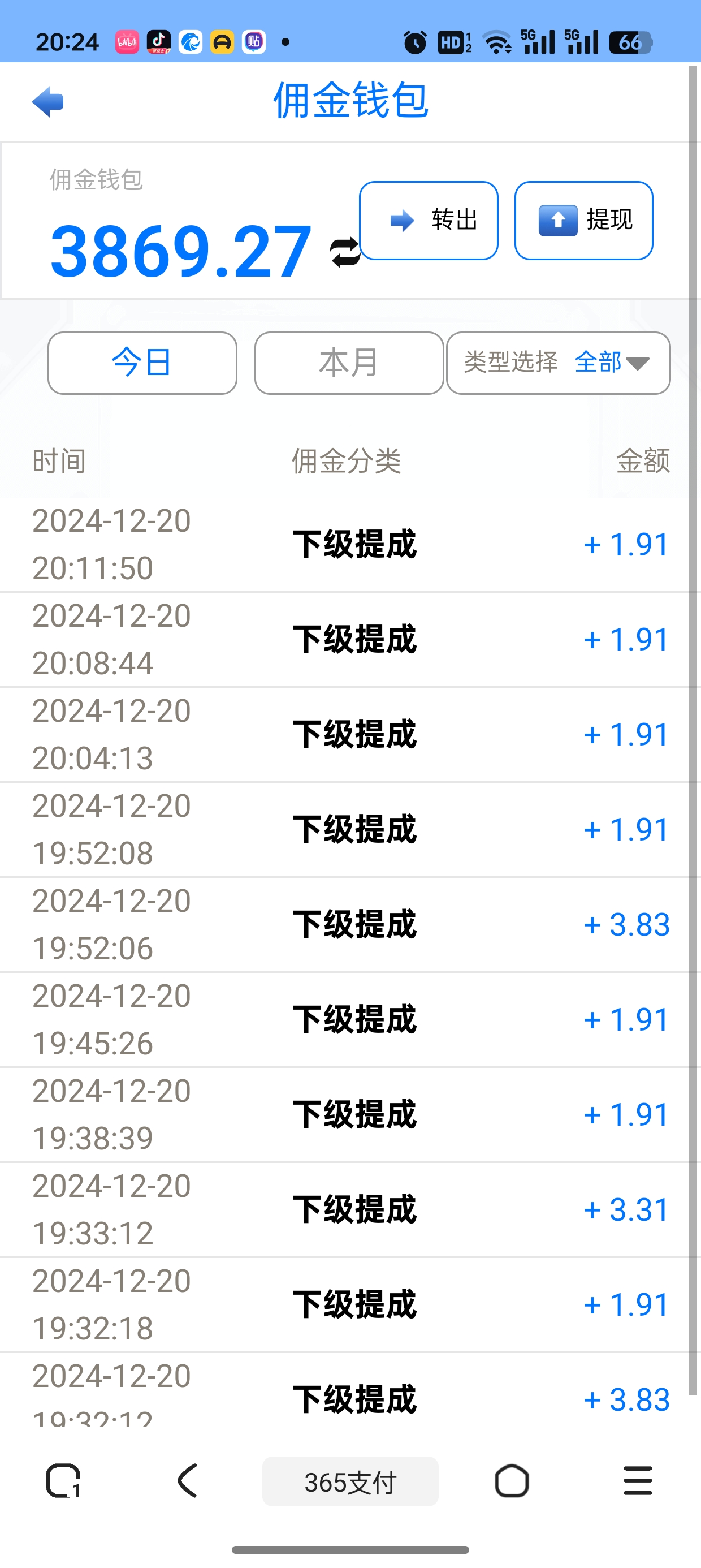This screenshot has height=1568, width=701.
Task: Go to the browser home page
Action: coord(512,1480)
